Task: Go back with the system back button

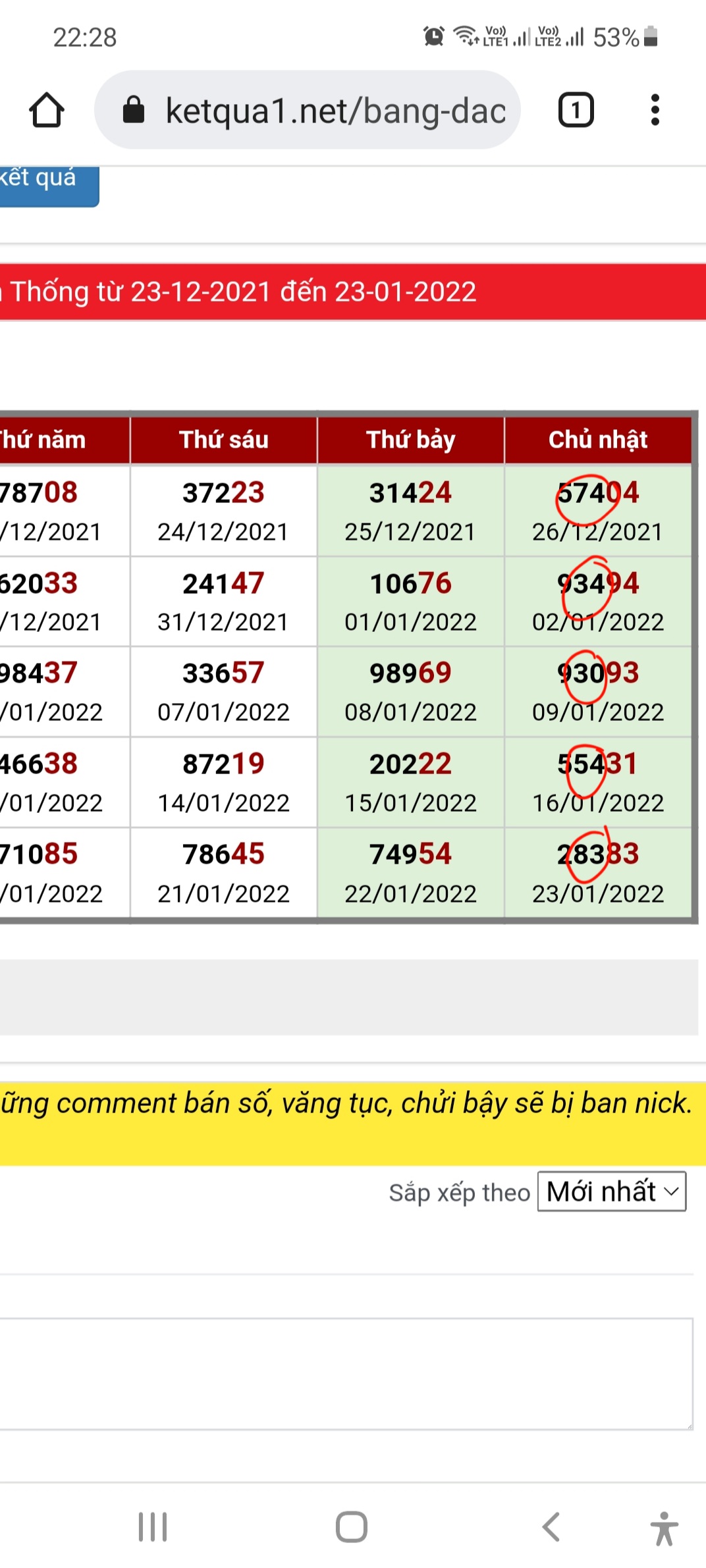Action: coord(551,1527)
